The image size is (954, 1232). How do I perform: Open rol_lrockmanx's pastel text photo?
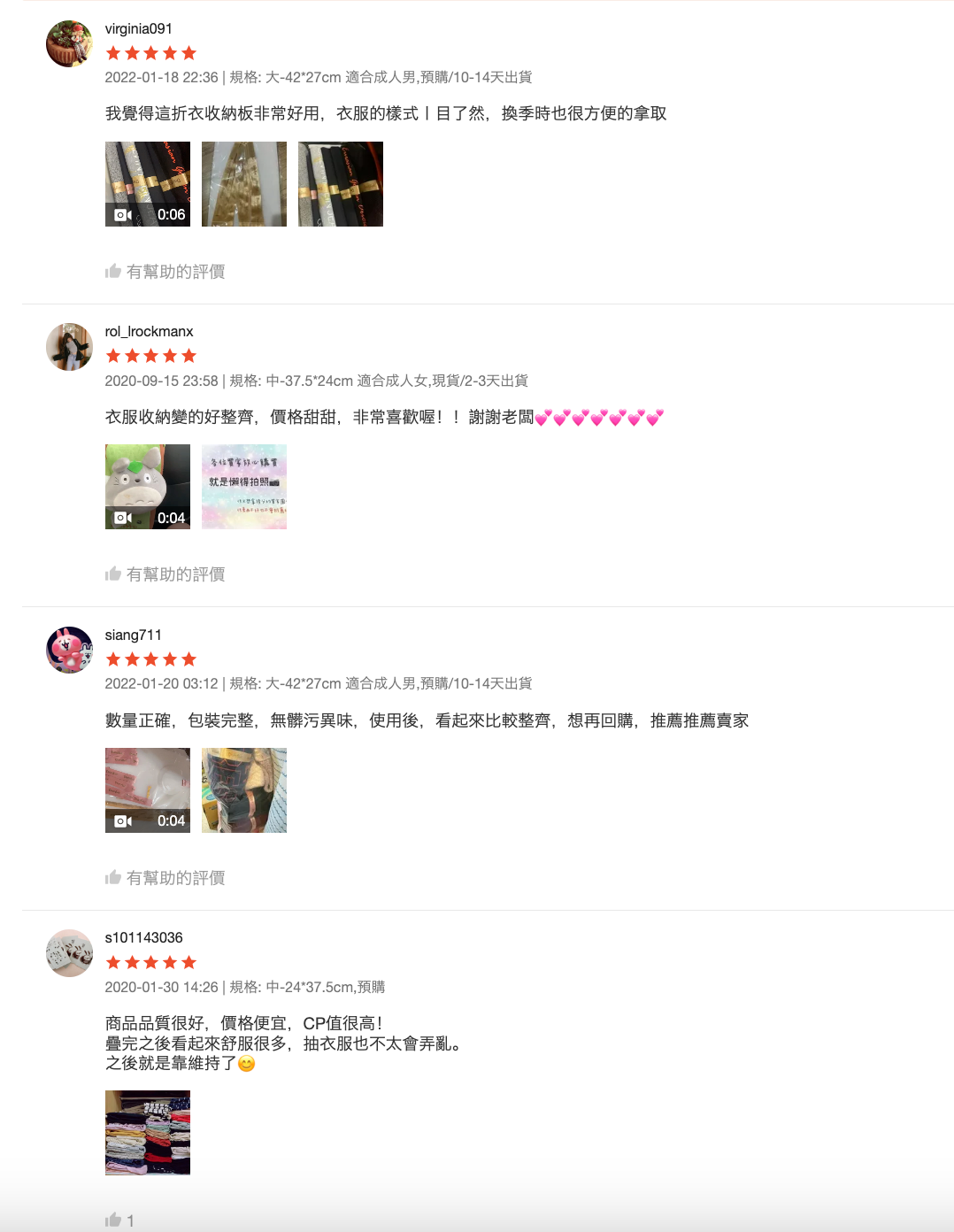[x=243, y=487]
